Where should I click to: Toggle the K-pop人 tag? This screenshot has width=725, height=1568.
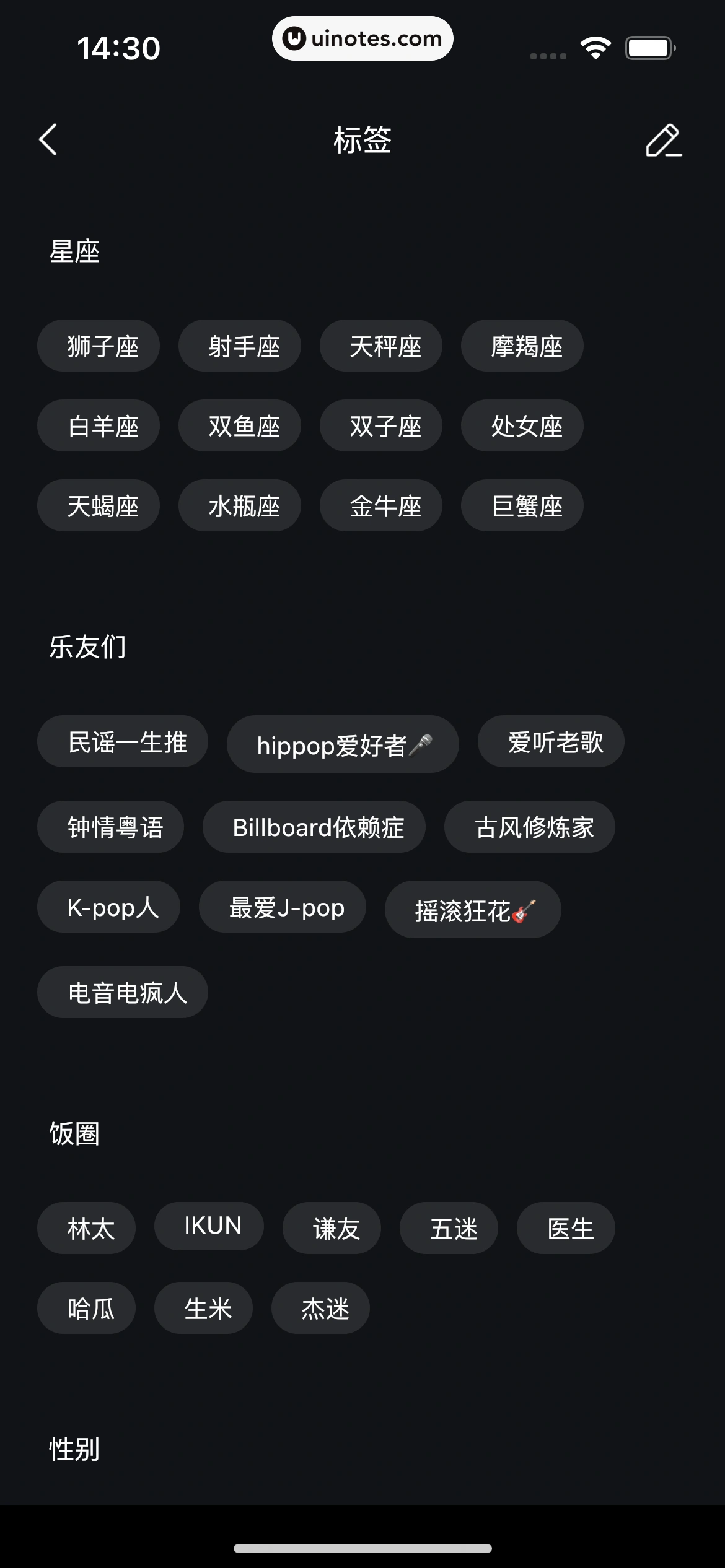[x=108, y=907]
